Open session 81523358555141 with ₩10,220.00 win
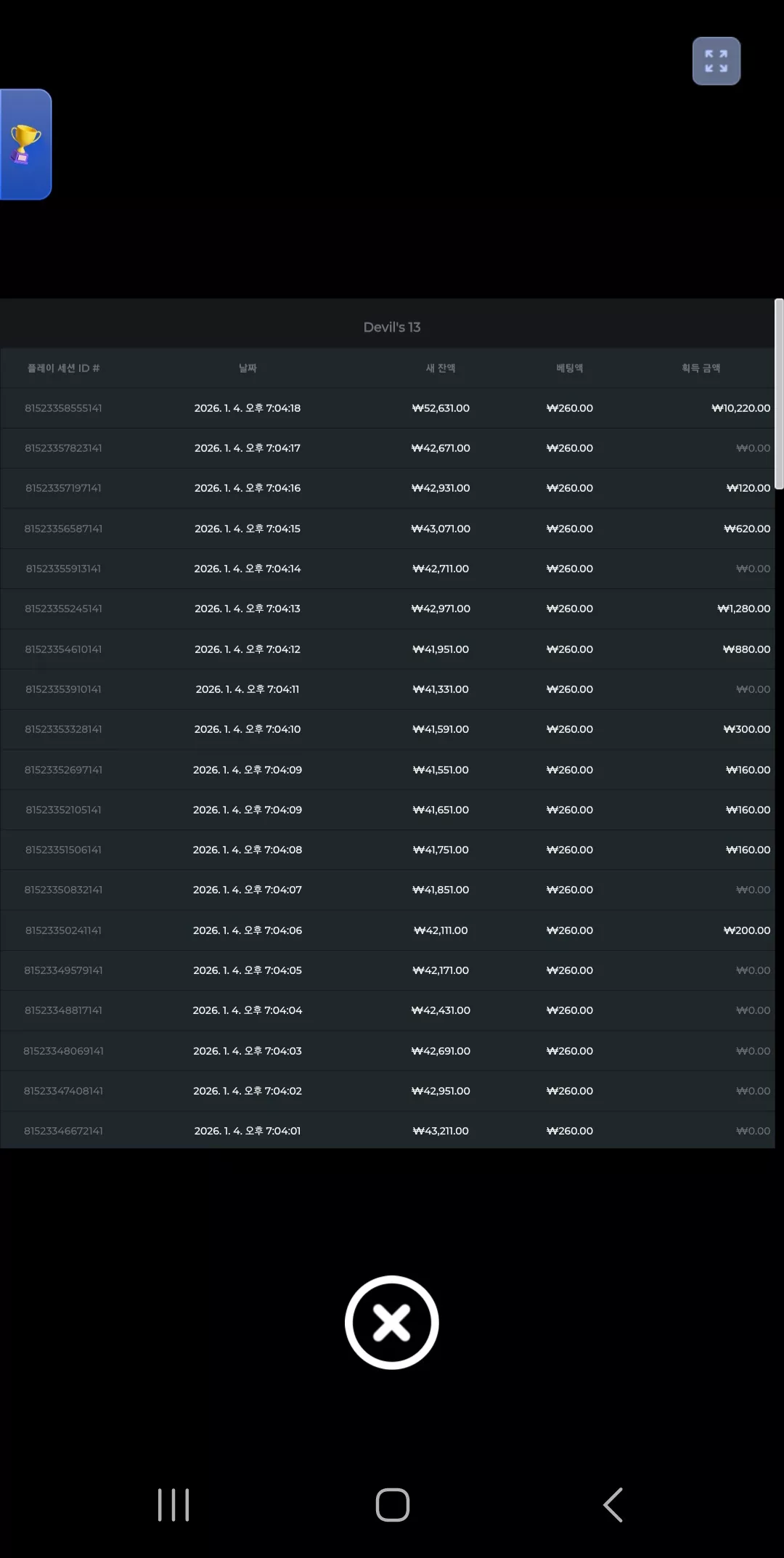Image resolution: width=784 pixels, height=1558 pixels. pyautogui.click(x=388, y=408)
